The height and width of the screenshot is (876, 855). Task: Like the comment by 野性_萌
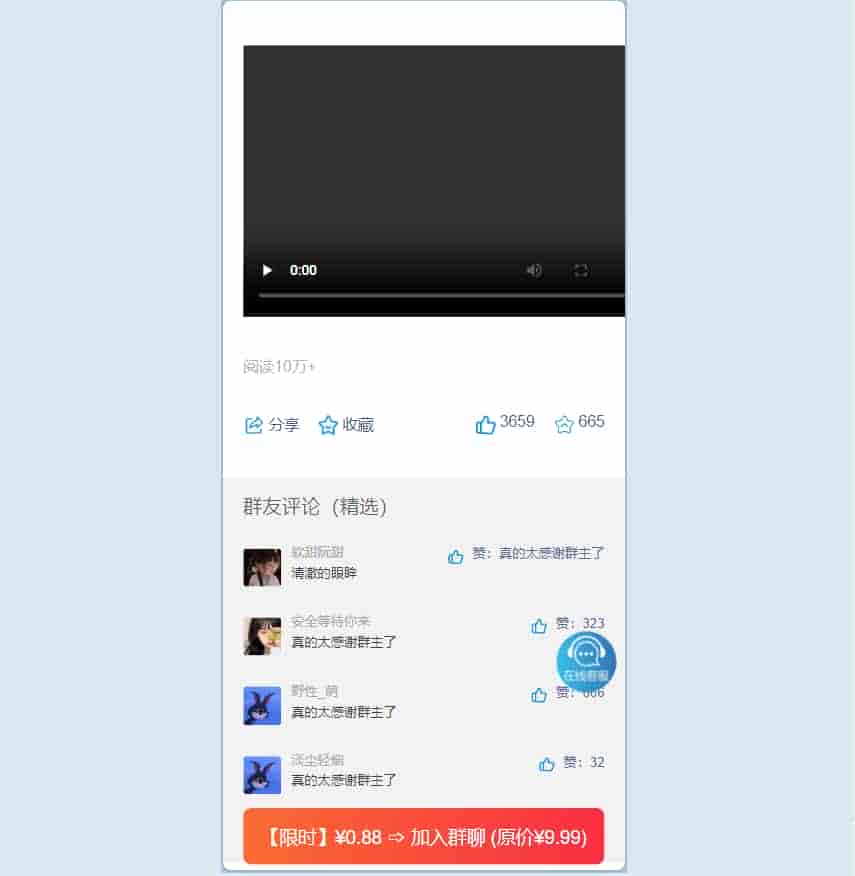539,695
